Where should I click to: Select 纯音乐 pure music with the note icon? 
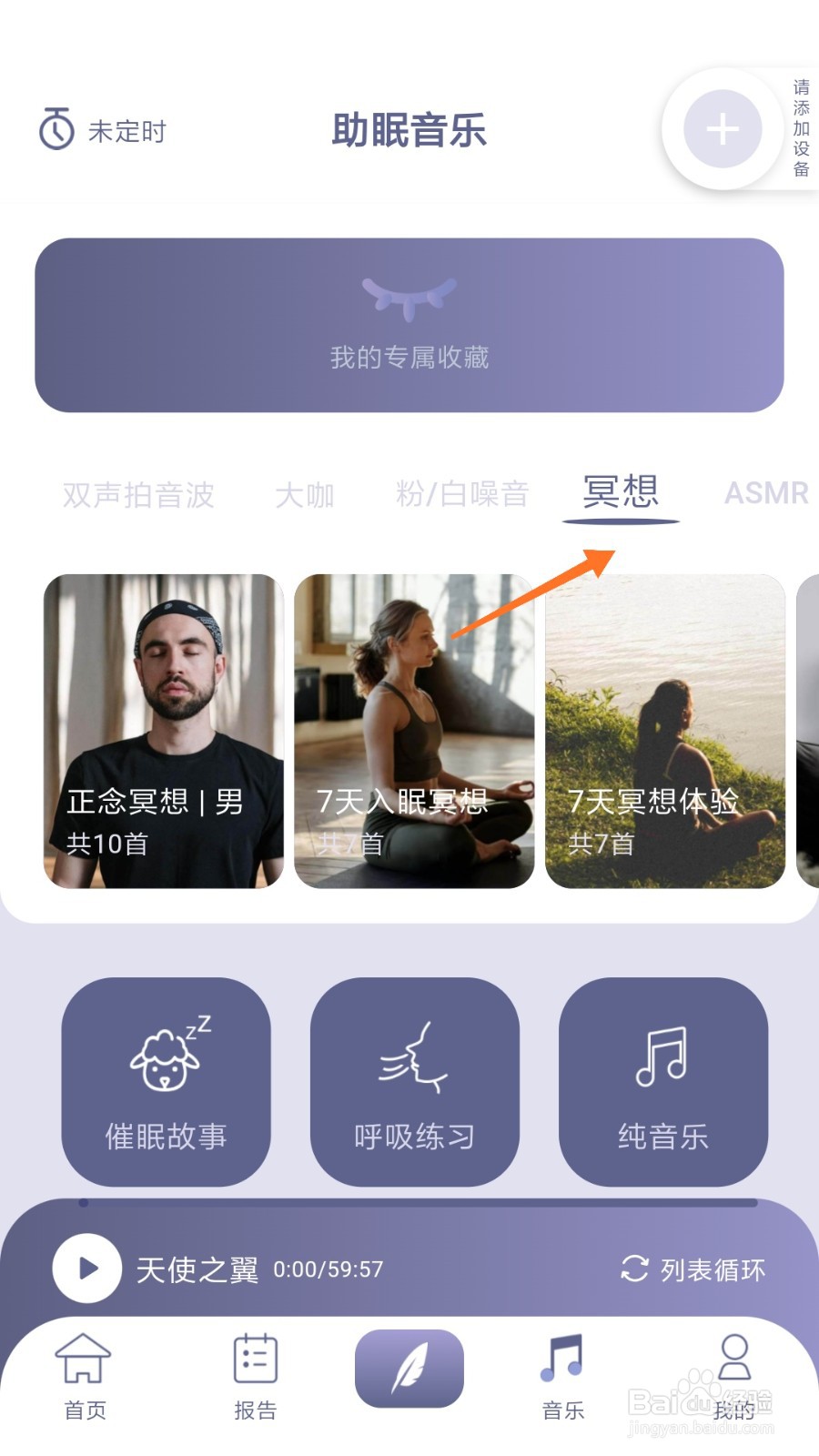[x=662, y=1056]
